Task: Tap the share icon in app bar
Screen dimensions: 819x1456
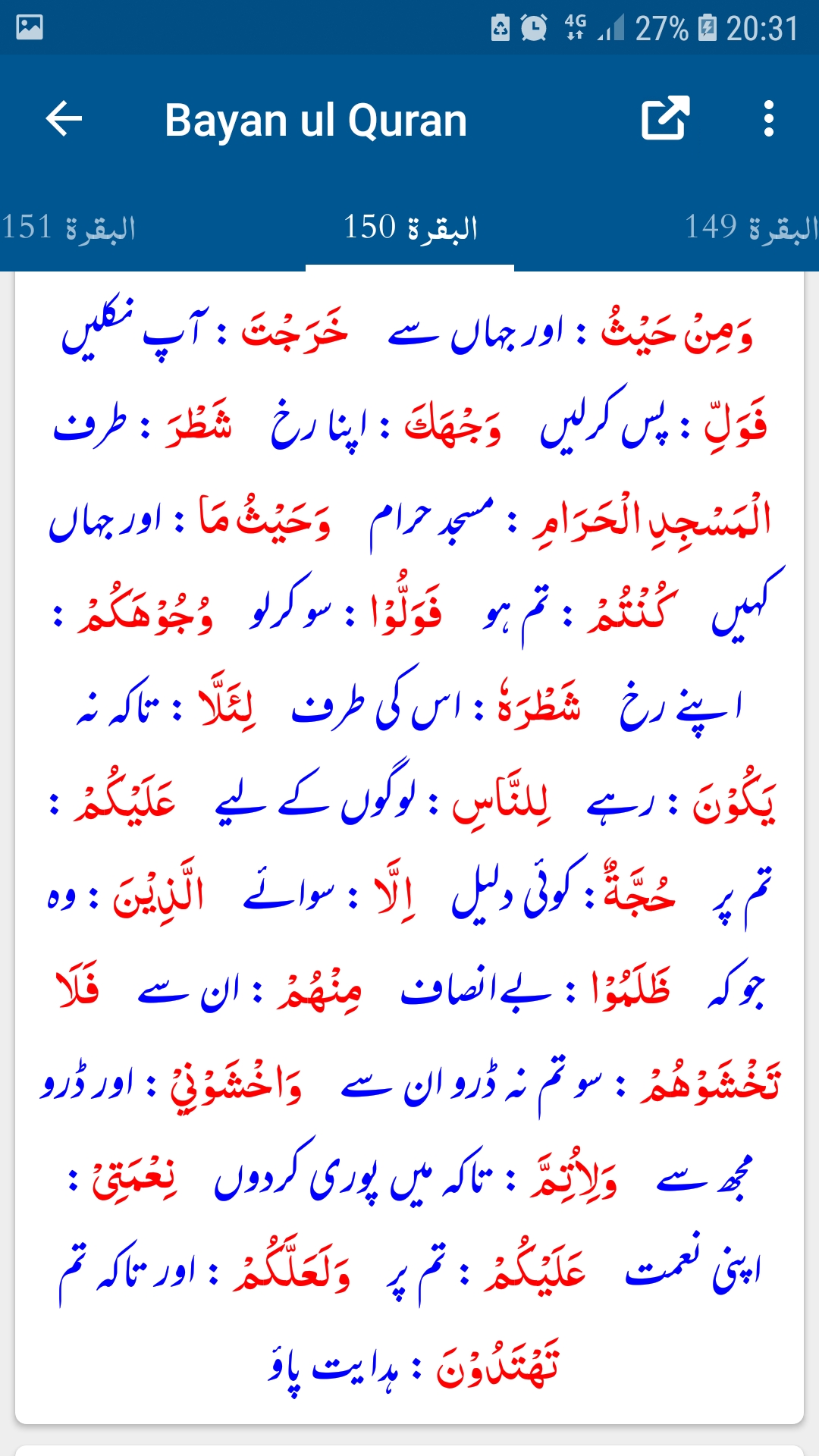Action: [665, 118]
